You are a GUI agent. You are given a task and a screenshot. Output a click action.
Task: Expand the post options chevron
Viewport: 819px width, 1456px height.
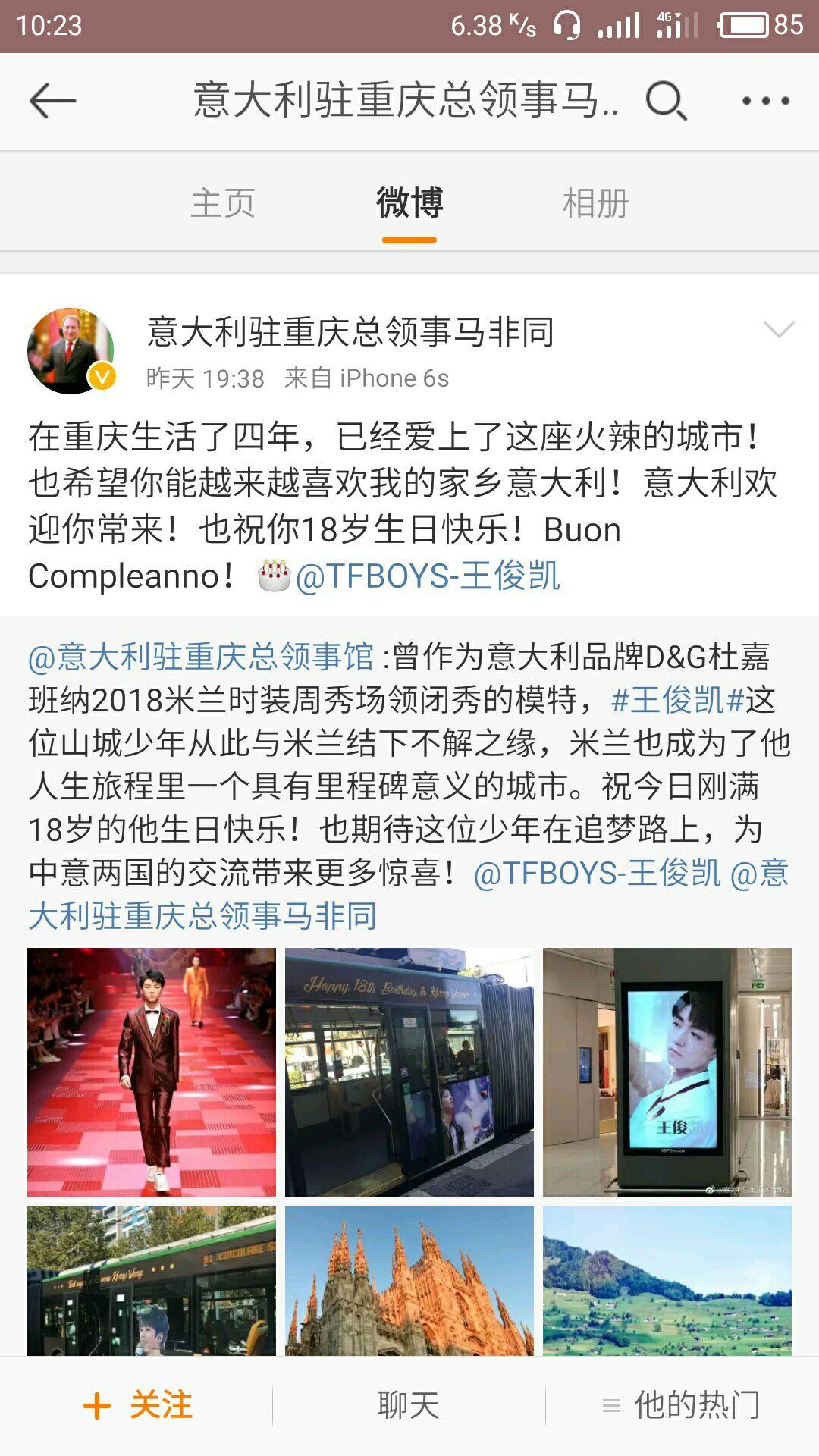pos(779,329)
